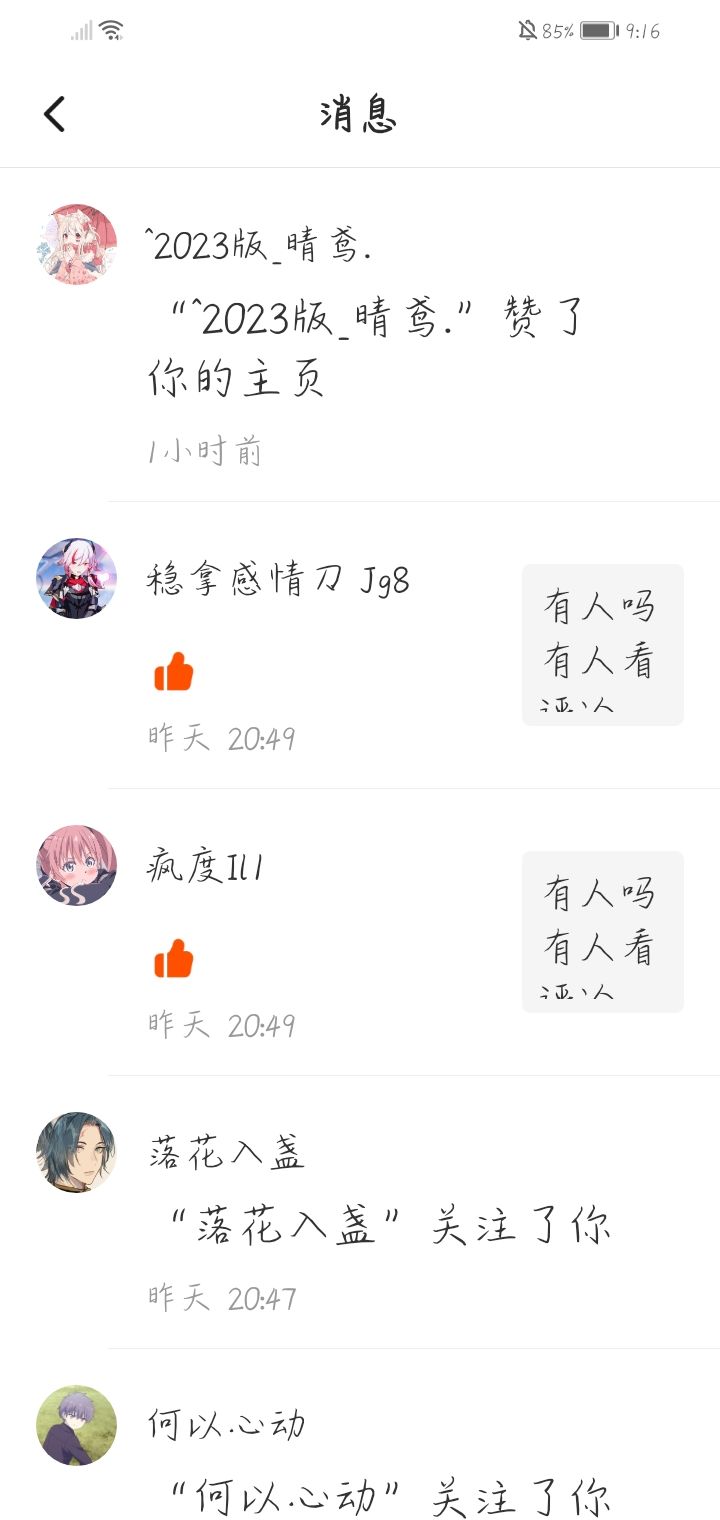Tap 疯度Il1's profile picture

click(77, 865)
